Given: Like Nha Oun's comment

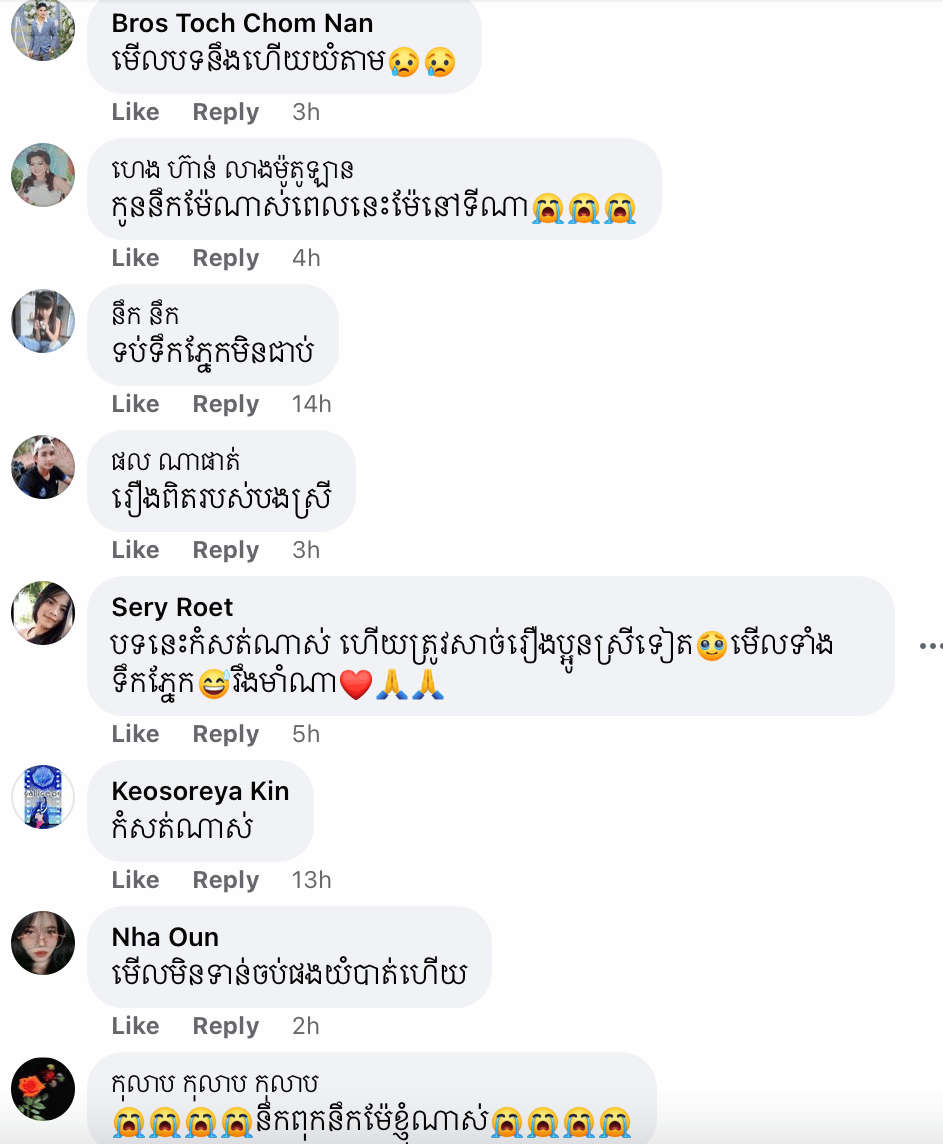Looking at the screenshot, I should tap(135, 1026).
